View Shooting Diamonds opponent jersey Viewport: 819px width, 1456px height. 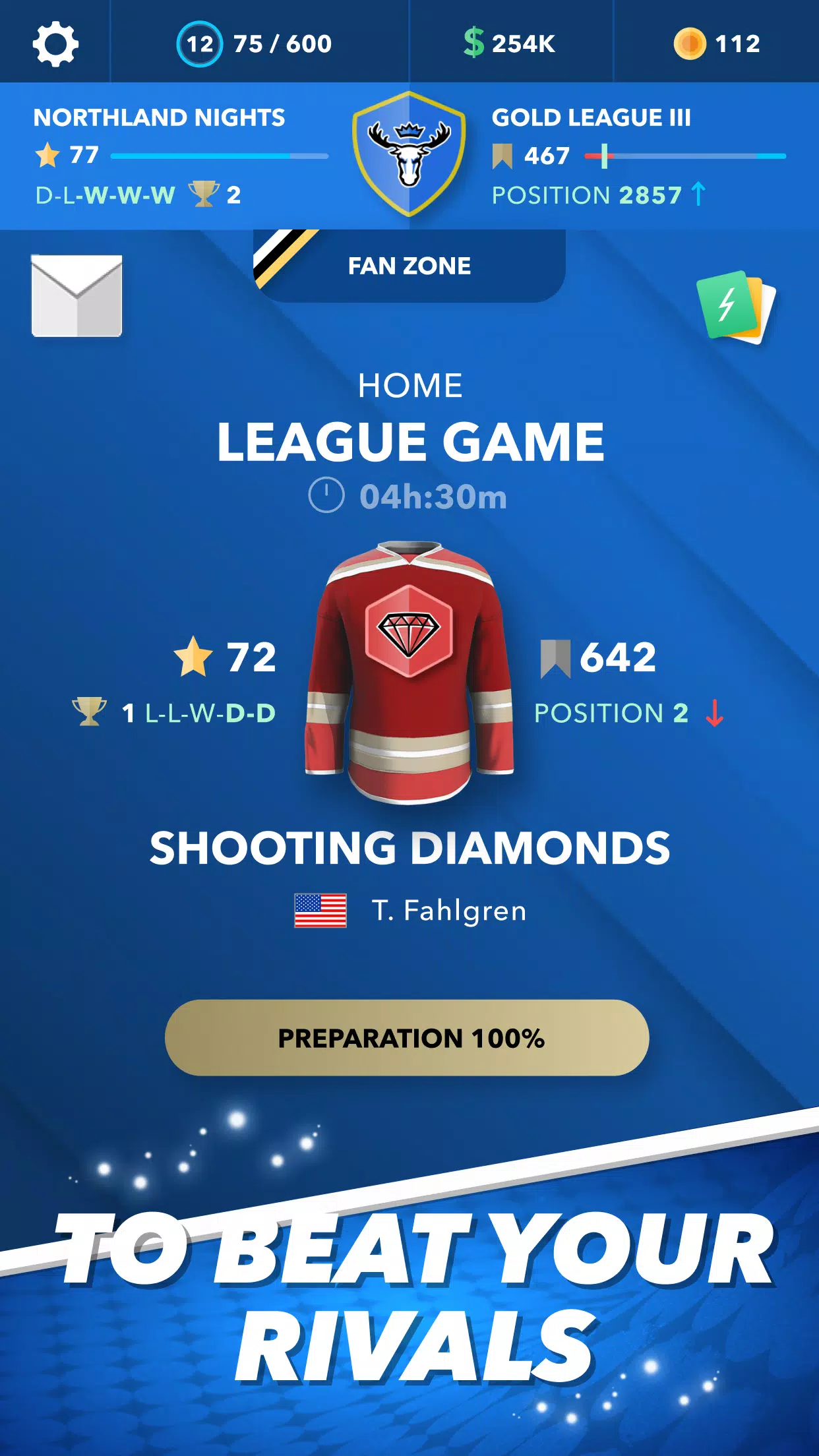click(409, 673)
